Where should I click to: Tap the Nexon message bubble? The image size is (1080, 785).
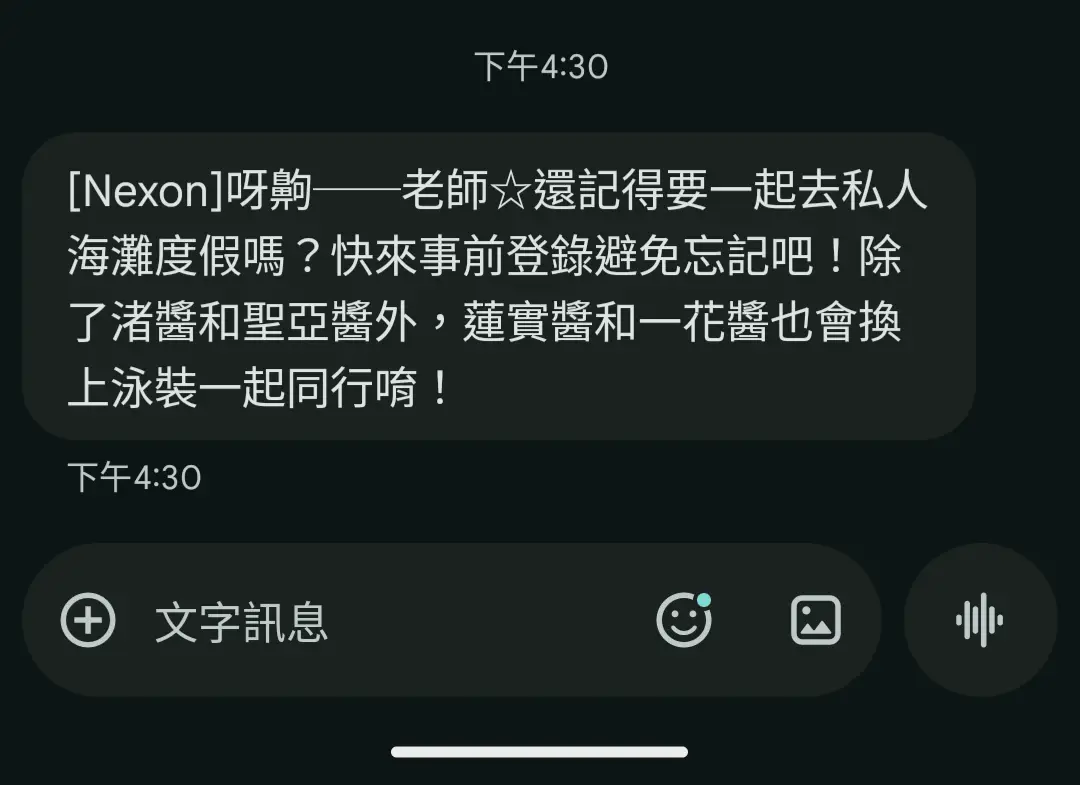click(497, 286)
